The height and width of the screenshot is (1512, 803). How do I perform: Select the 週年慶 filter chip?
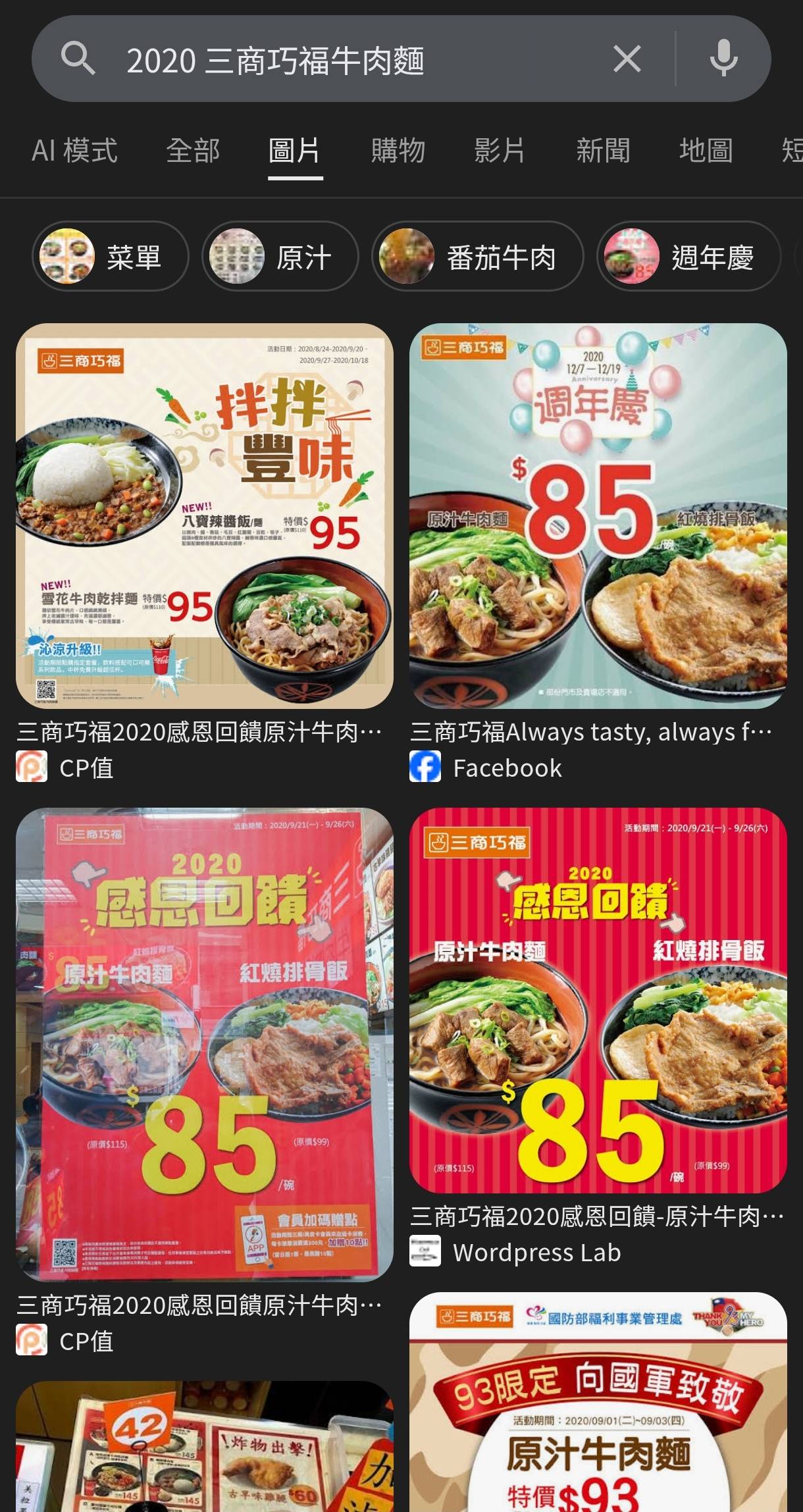point(688,257)
